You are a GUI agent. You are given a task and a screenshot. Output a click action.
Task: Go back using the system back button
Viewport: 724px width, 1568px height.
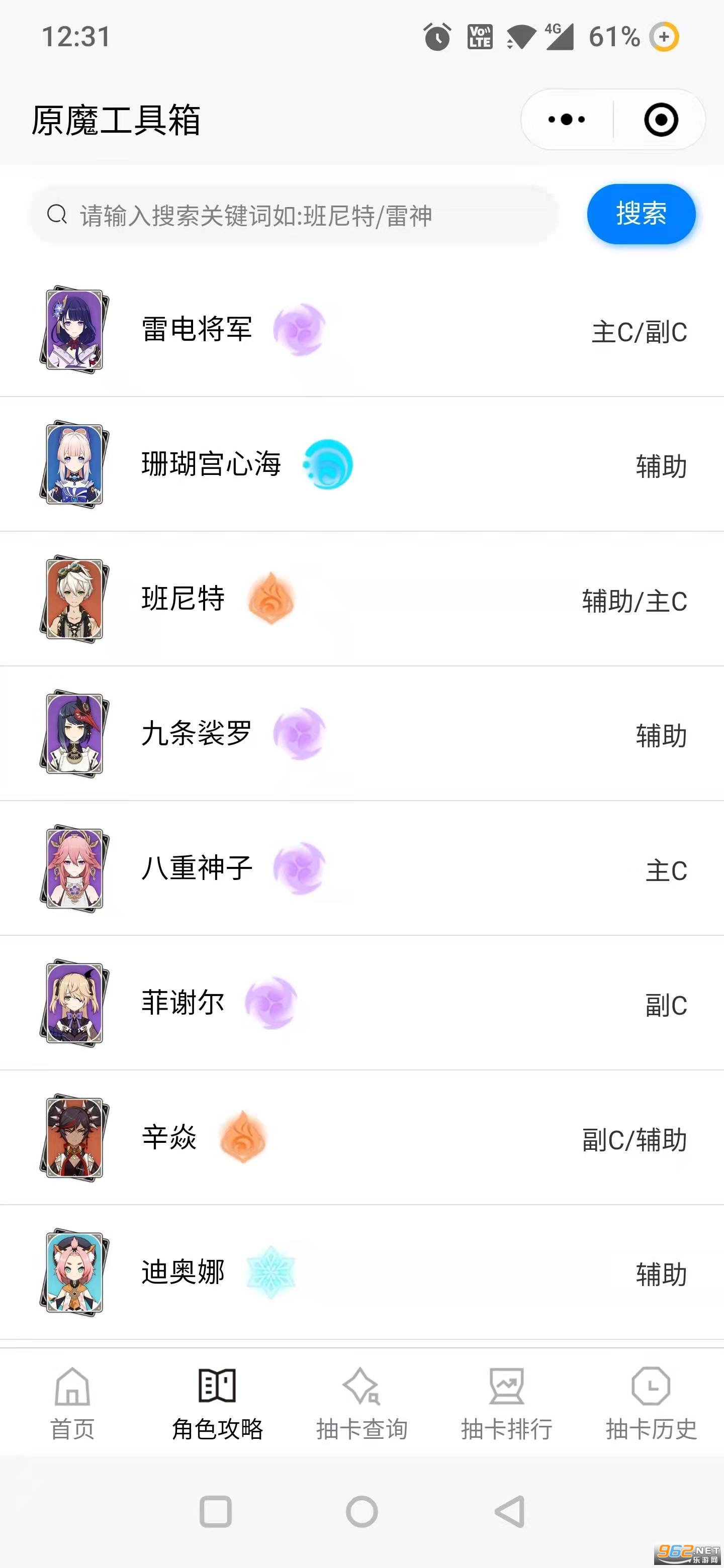coord(510,1511)
